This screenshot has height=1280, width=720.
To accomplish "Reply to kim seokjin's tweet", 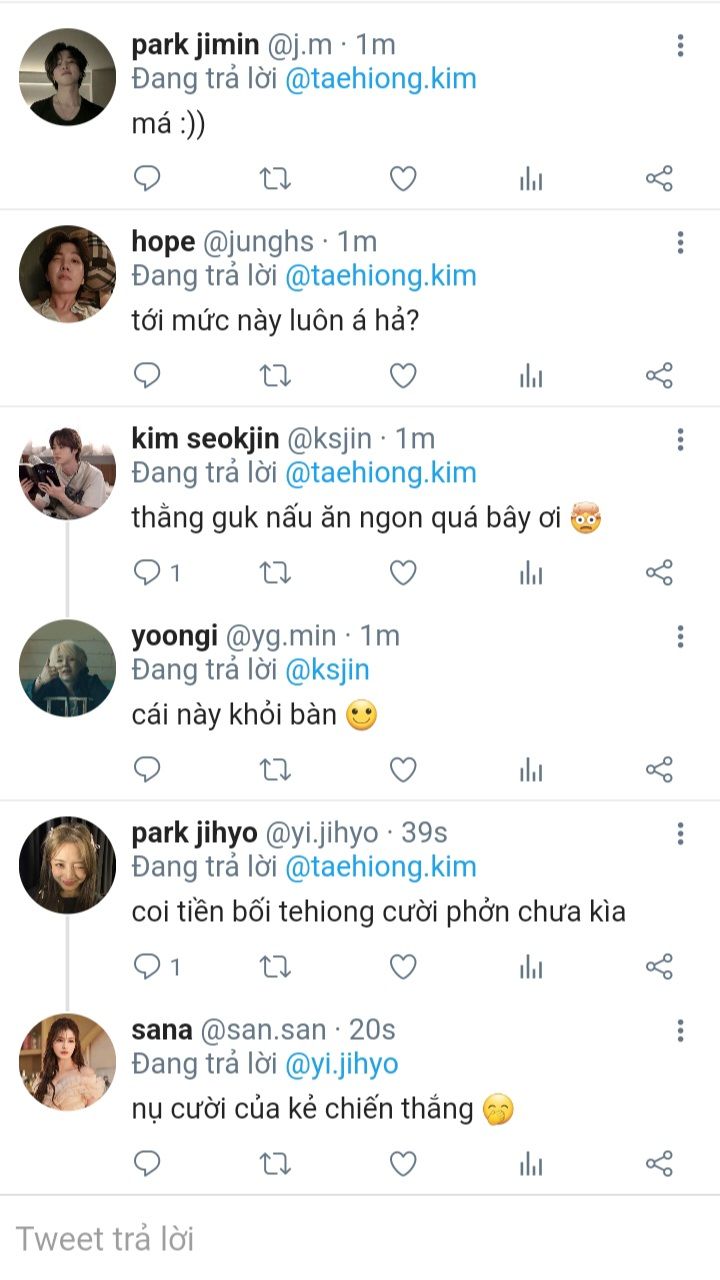I will 148,573.
